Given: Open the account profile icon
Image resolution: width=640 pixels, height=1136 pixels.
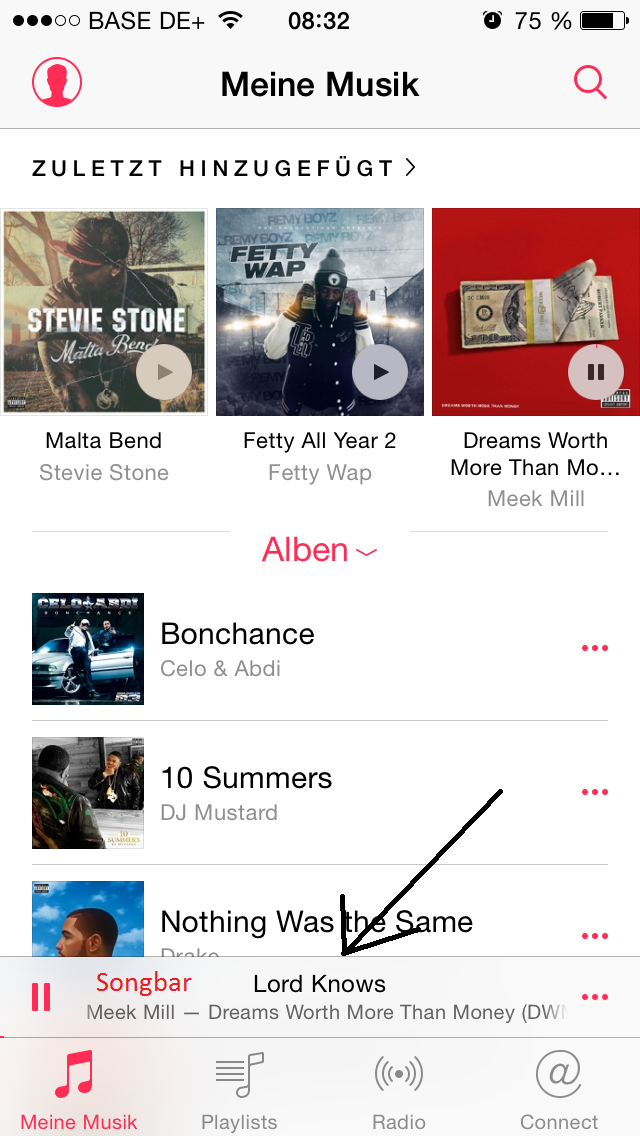Looking at the screenshot, I should pyautogui.click(x=57, y=83).
